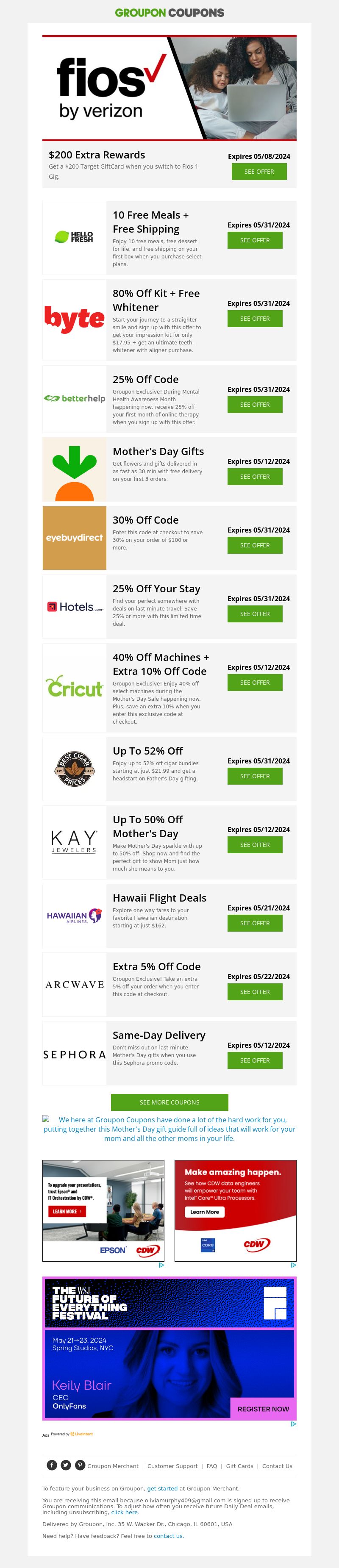See Kay Jewelers Mother's Day offer

coord(254,845)
